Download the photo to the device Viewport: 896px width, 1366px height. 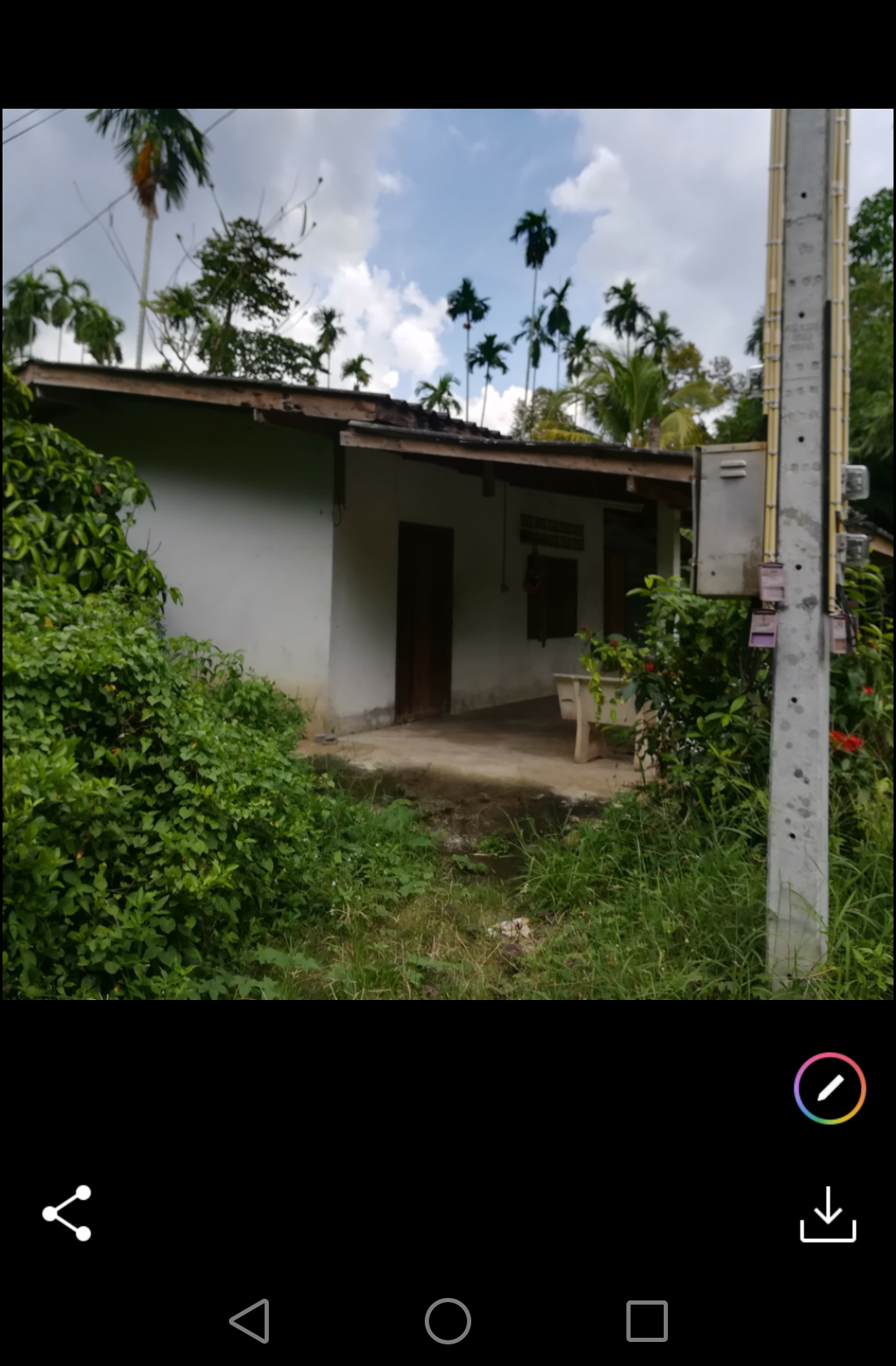827,1214
